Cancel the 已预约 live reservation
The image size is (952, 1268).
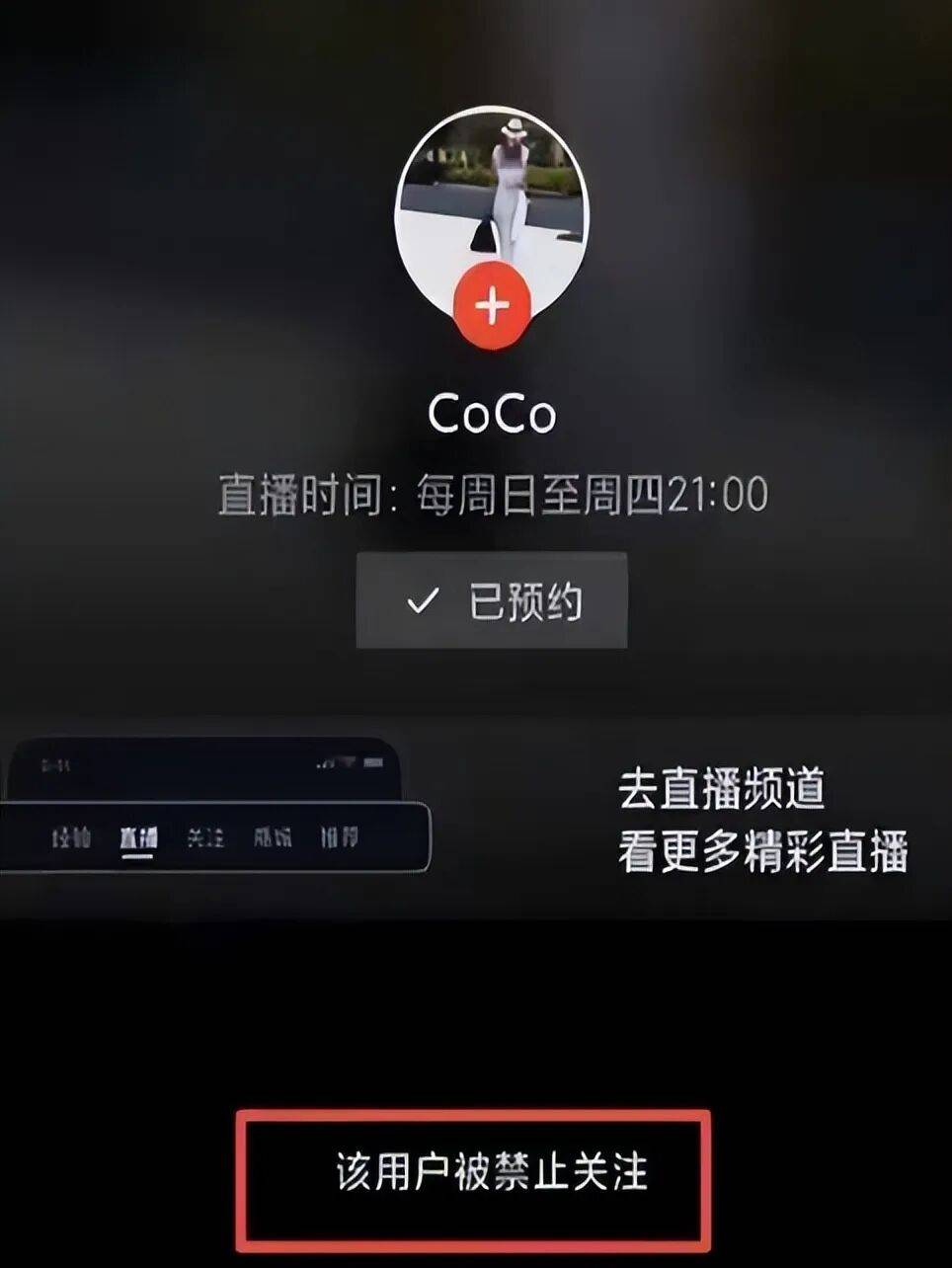(491, 600)
